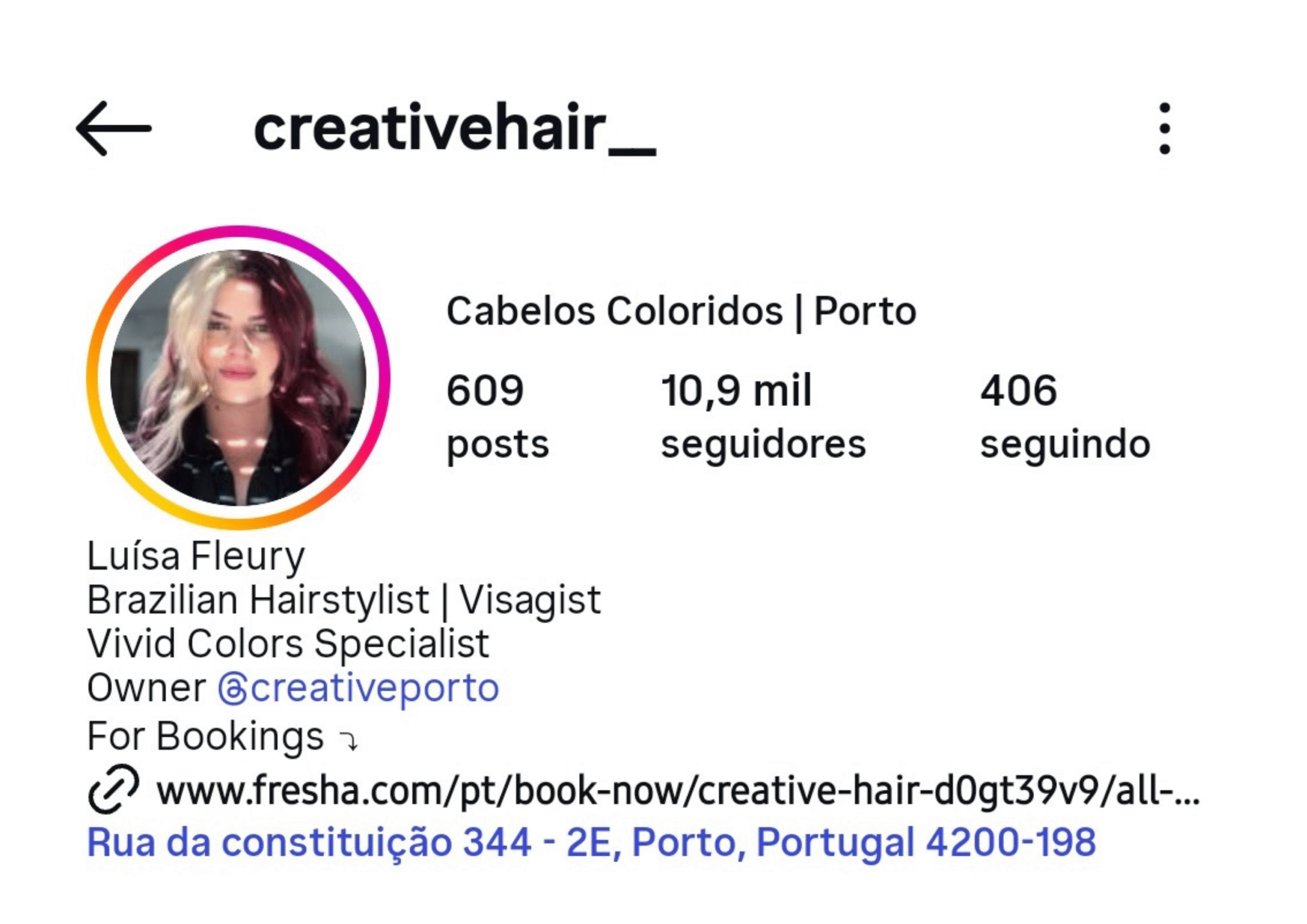Open the @creativeporto Threads link
This screenshot has height=924, width=1307.
tap(358, 688)
